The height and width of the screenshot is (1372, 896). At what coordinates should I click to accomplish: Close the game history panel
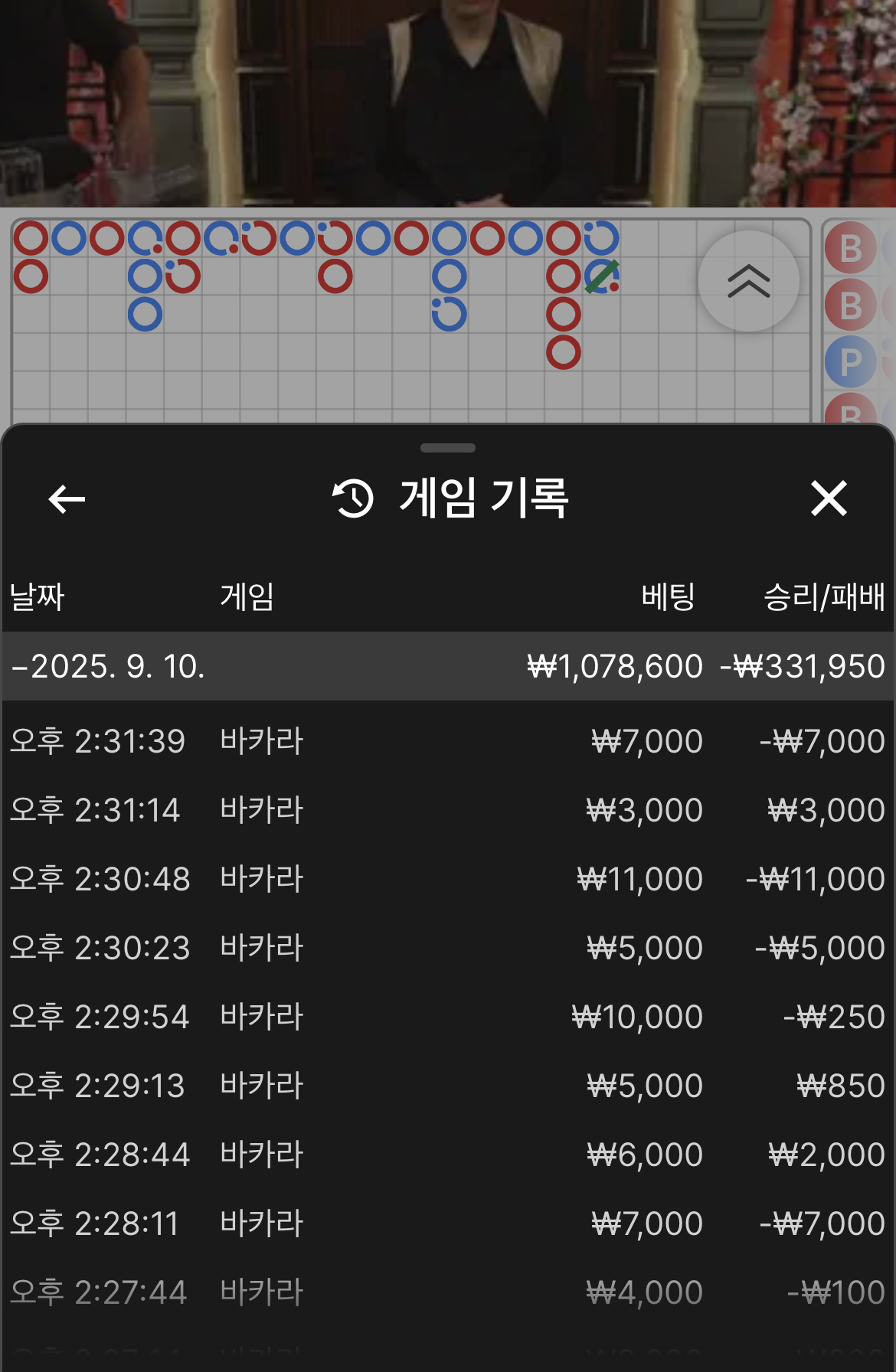pyautogui.click(x=829, y=499)
